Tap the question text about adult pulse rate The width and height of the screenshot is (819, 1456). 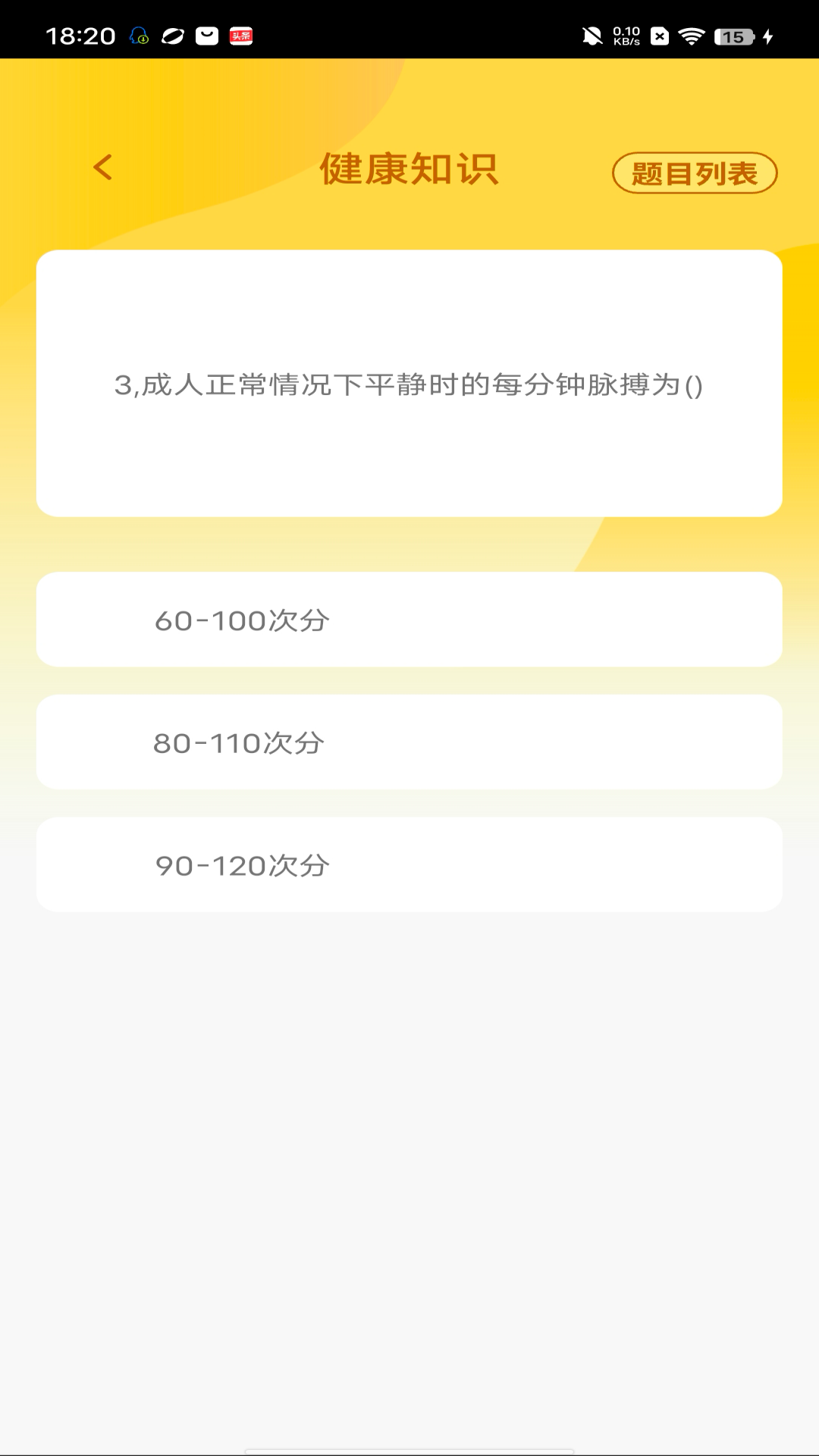[409, 385]
